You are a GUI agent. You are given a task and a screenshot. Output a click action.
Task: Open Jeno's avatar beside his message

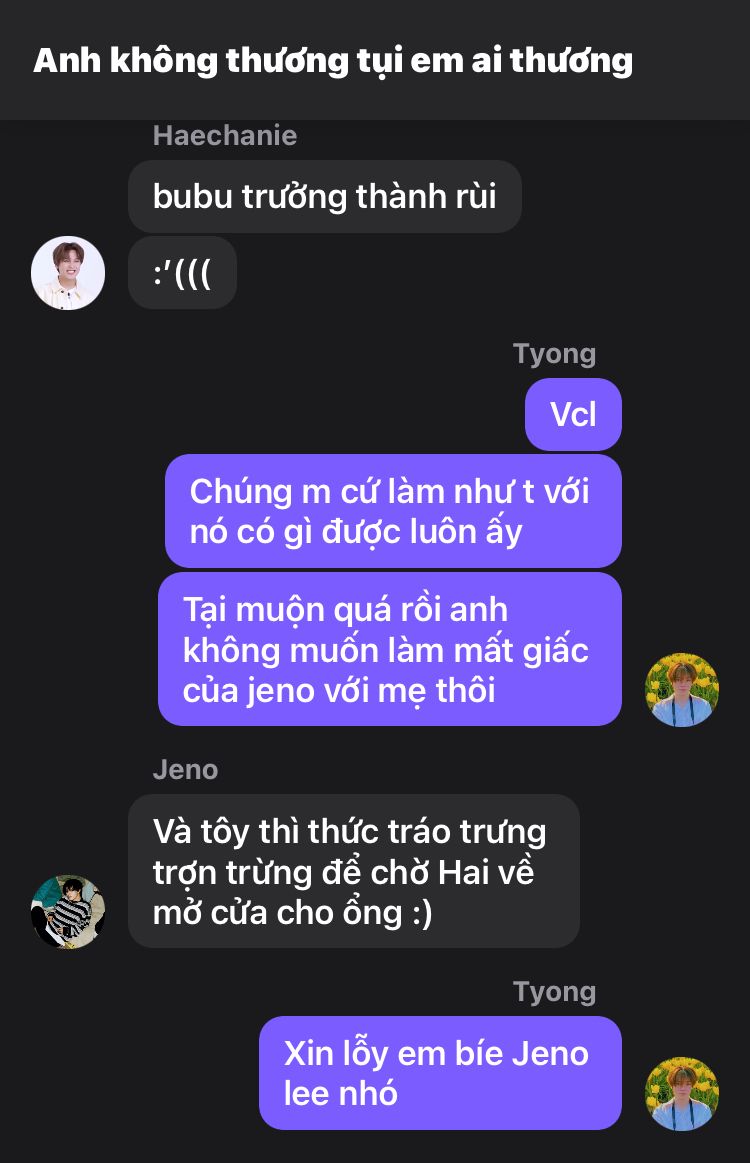click(68, 911)
